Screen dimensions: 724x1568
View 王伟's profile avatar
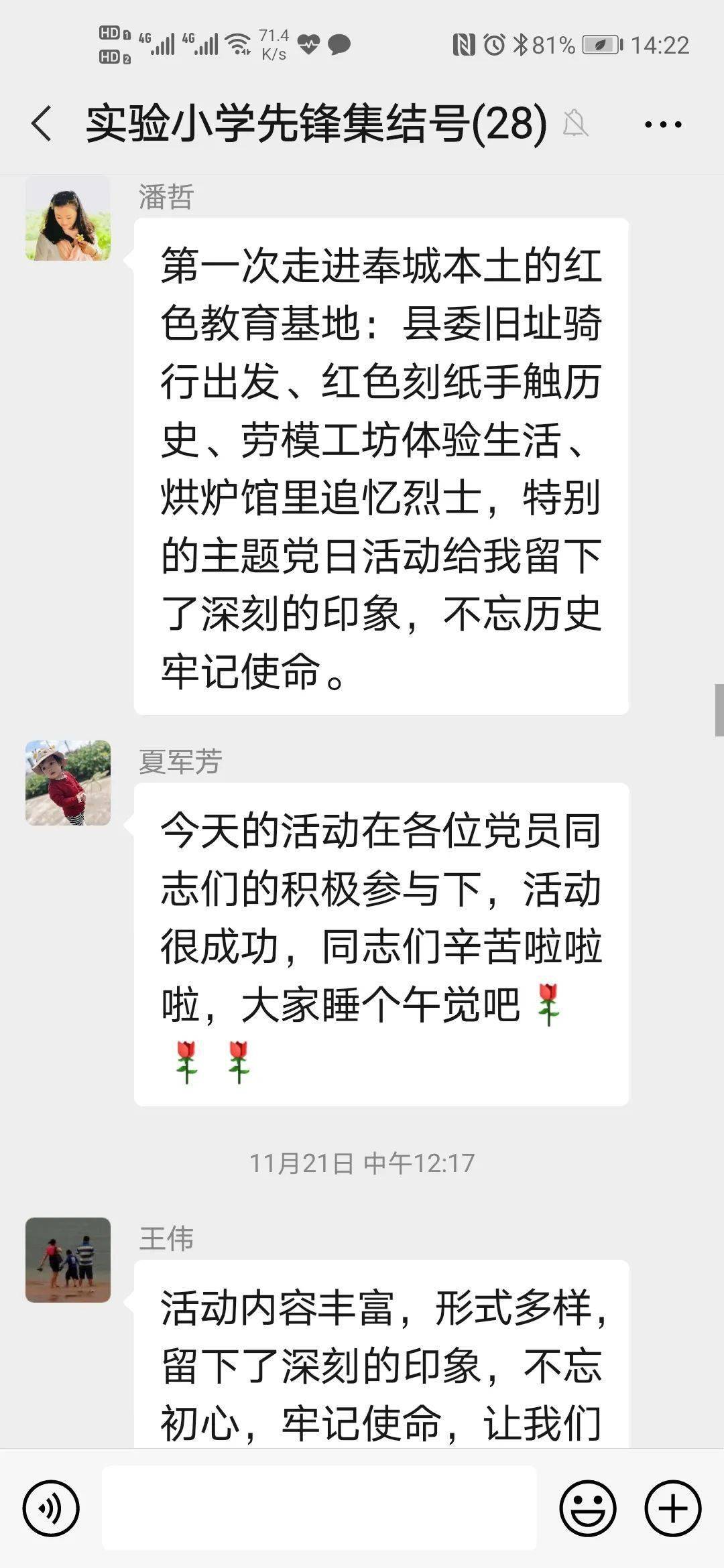[x=68, y=1260]
